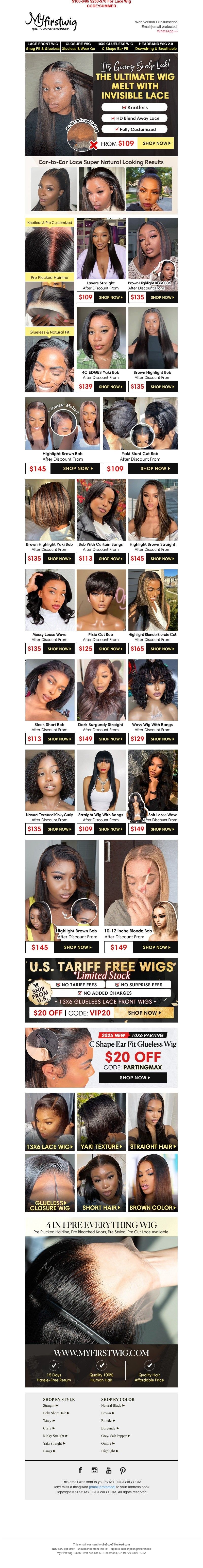
Task: Tap Shop Now on the $109 banner
Action: 157,144
